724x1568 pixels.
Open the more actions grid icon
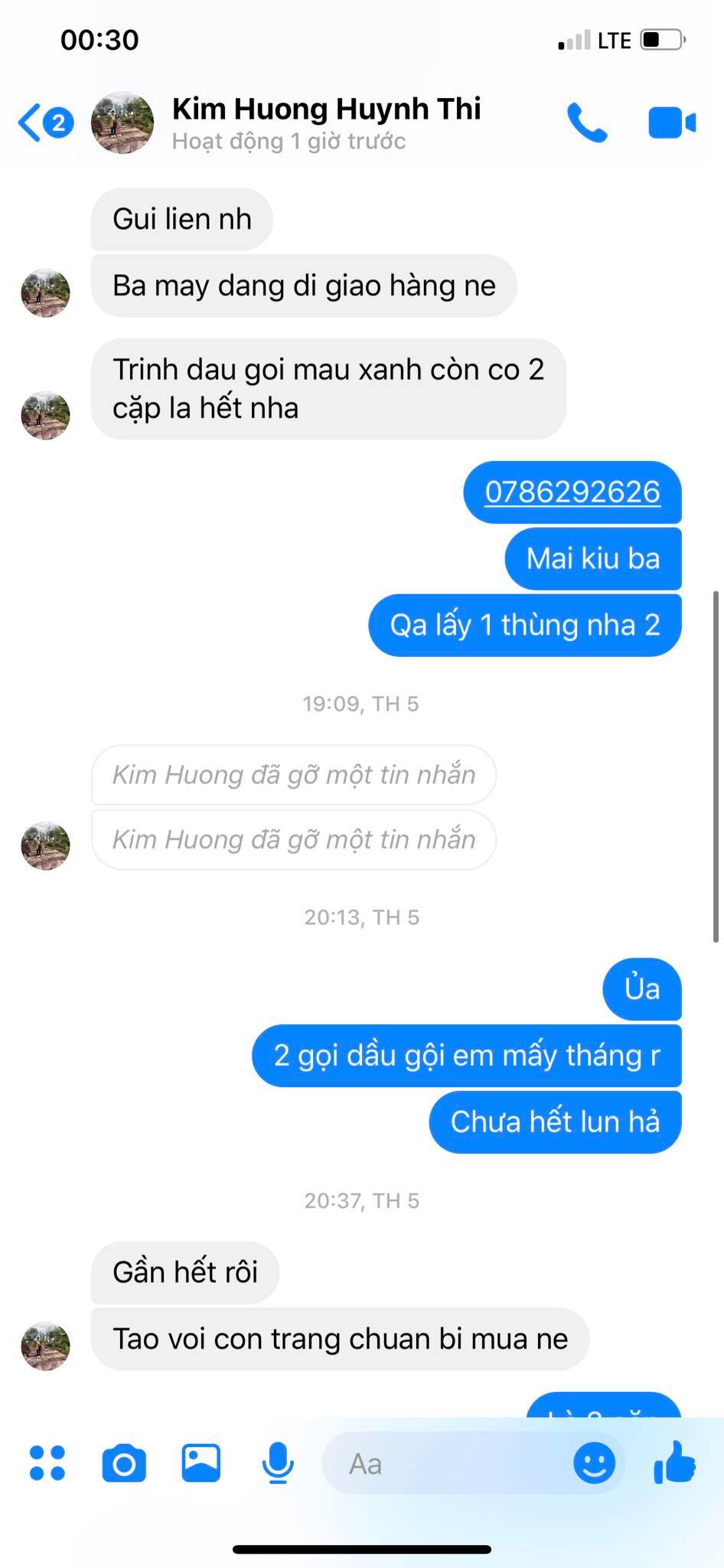(x=47, y=1463)
